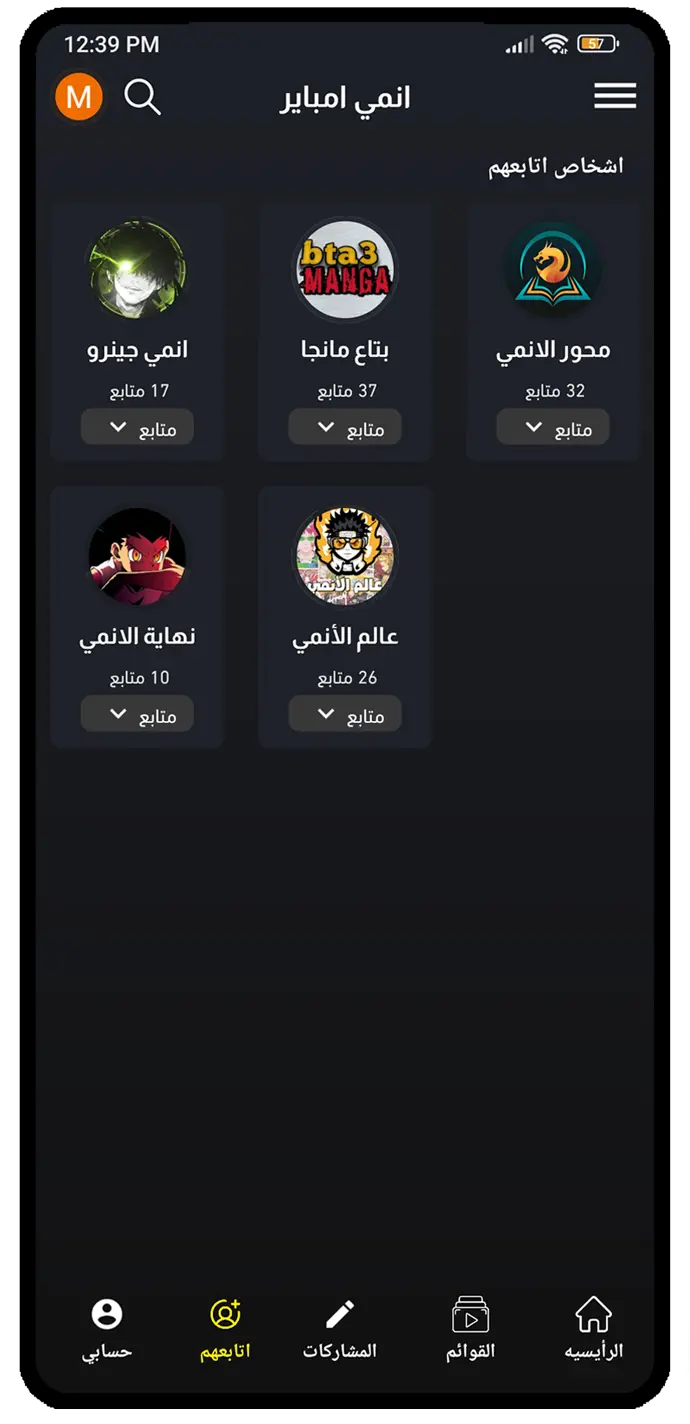Expand the متابع dropdown under عالم الأنمي
Image resolution: width=690 pixels, height=1424 pixels.
click(345, 715)
